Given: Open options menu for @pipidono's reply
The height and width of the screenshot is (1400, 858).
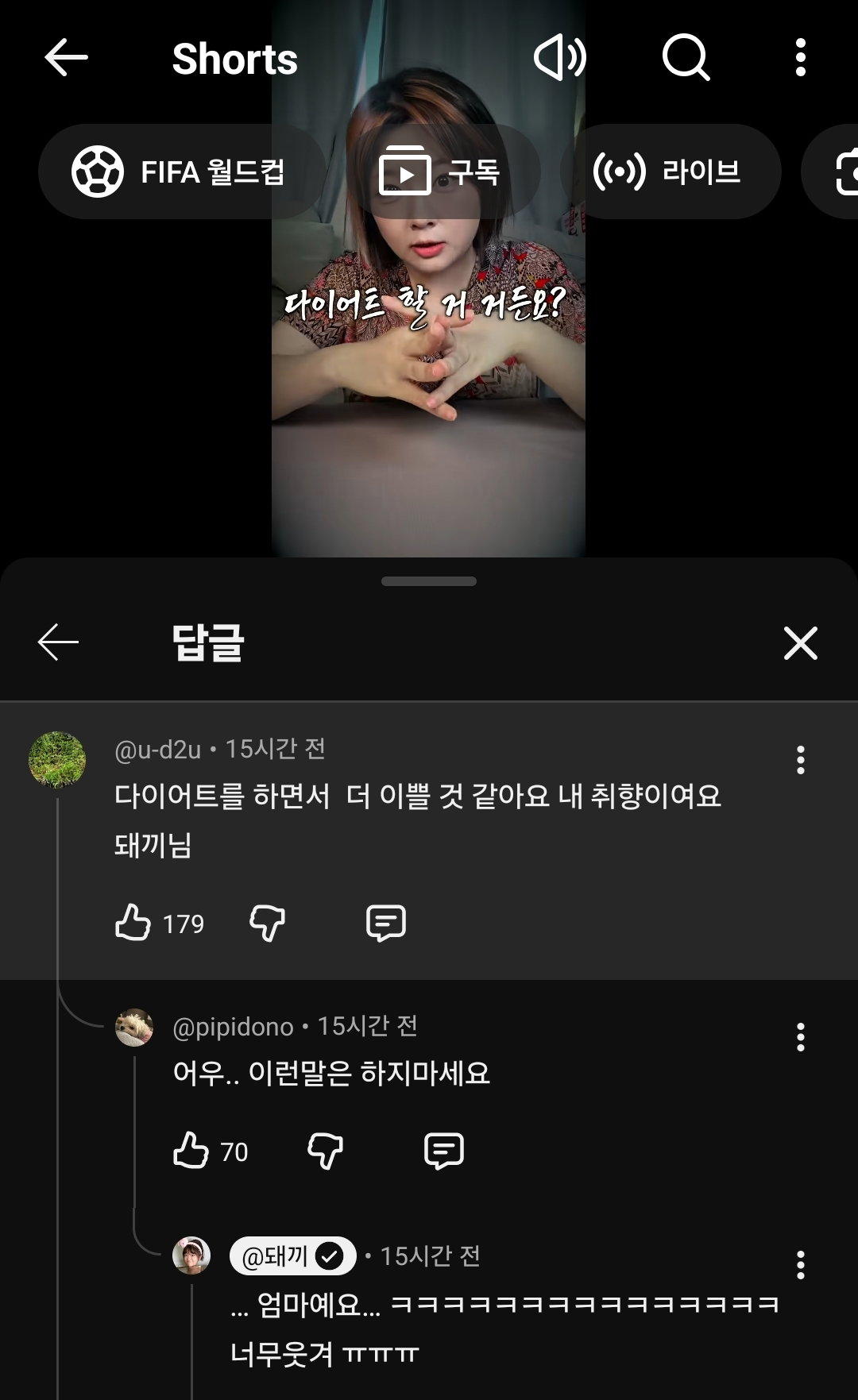Looking at the screenshot, I should [x=800, y=1037].
